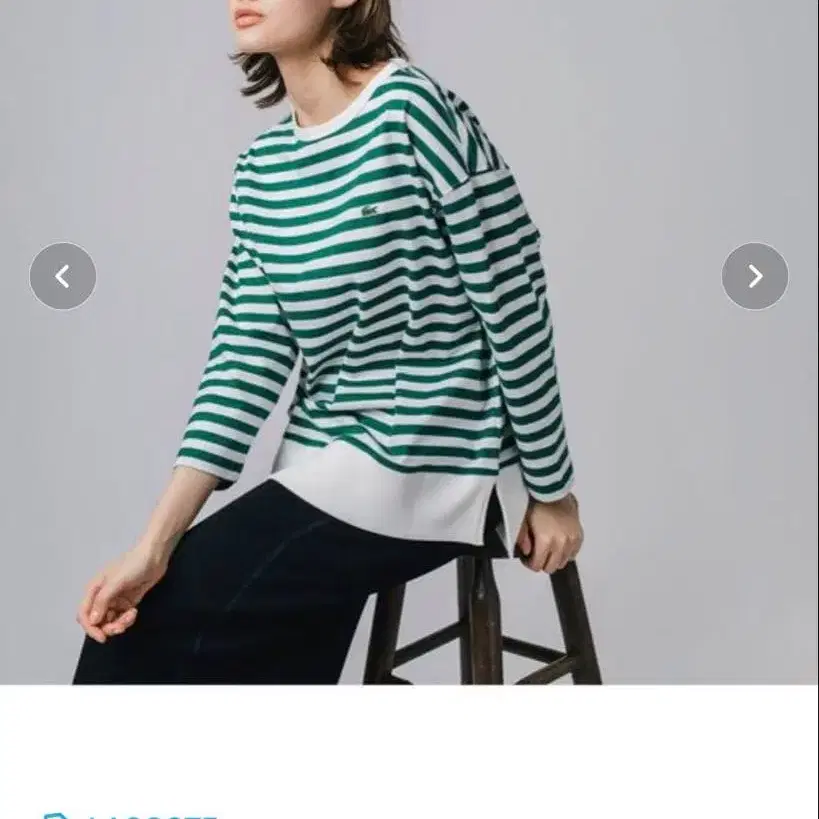The width and height of the screenshot is (819, 819).
Task: Go to the previous product photo
Action: pyautogui.click(x=63, y=276)
